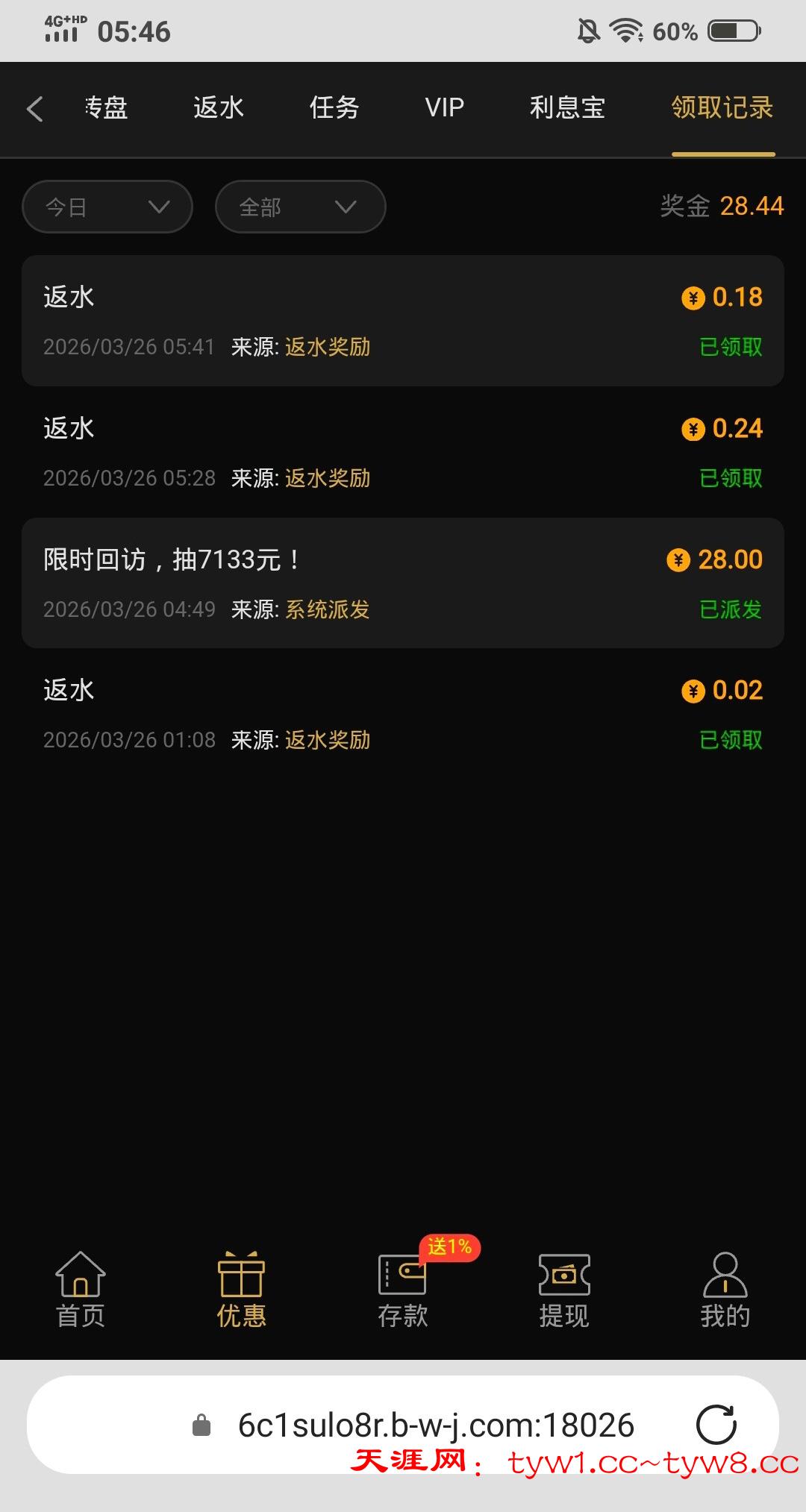Image resolution: width=806 pixels, height=1512 pixels.
Task: Expand the 今日 date filter dropdown
Action: (107, 207)
